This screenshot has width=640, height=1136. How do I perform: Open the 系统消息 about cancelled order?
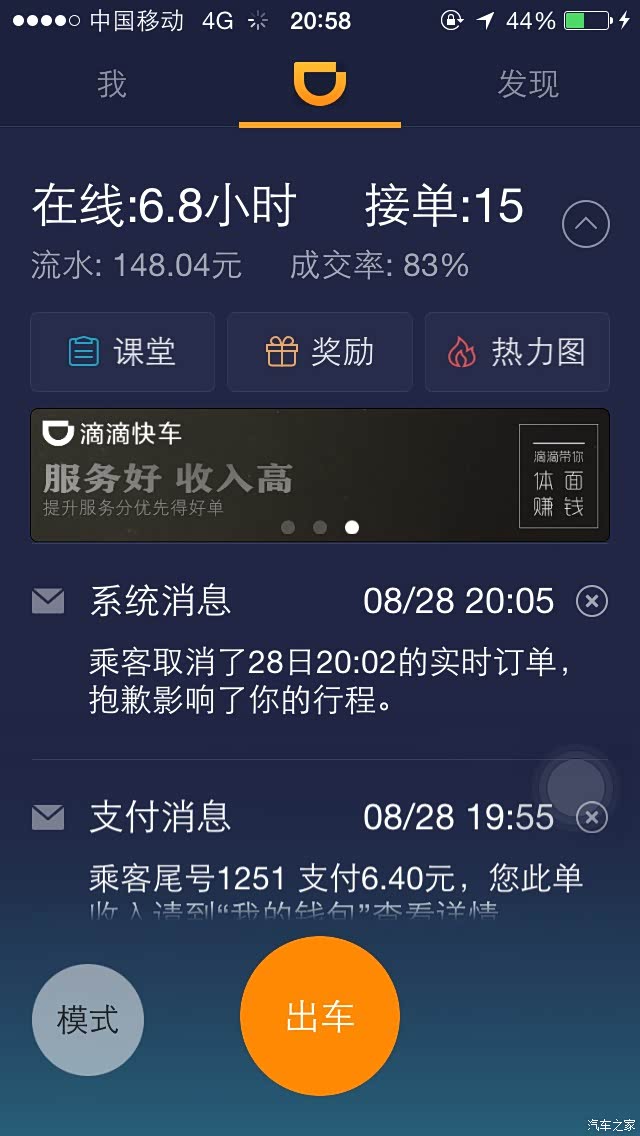pos(320,651)
